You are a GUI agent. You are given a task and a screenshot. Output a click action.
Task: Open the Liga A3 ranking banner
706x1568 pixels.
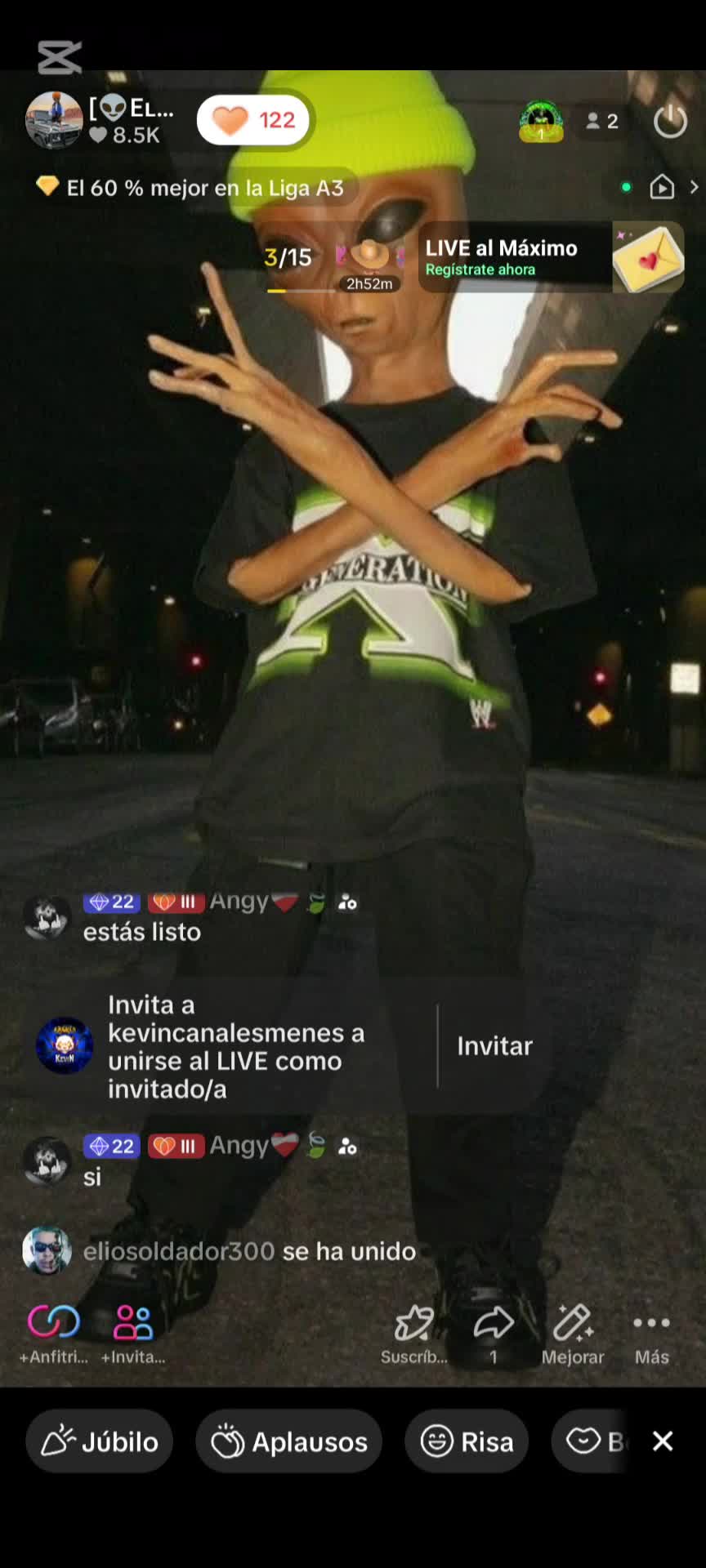(x=194, y=188)
